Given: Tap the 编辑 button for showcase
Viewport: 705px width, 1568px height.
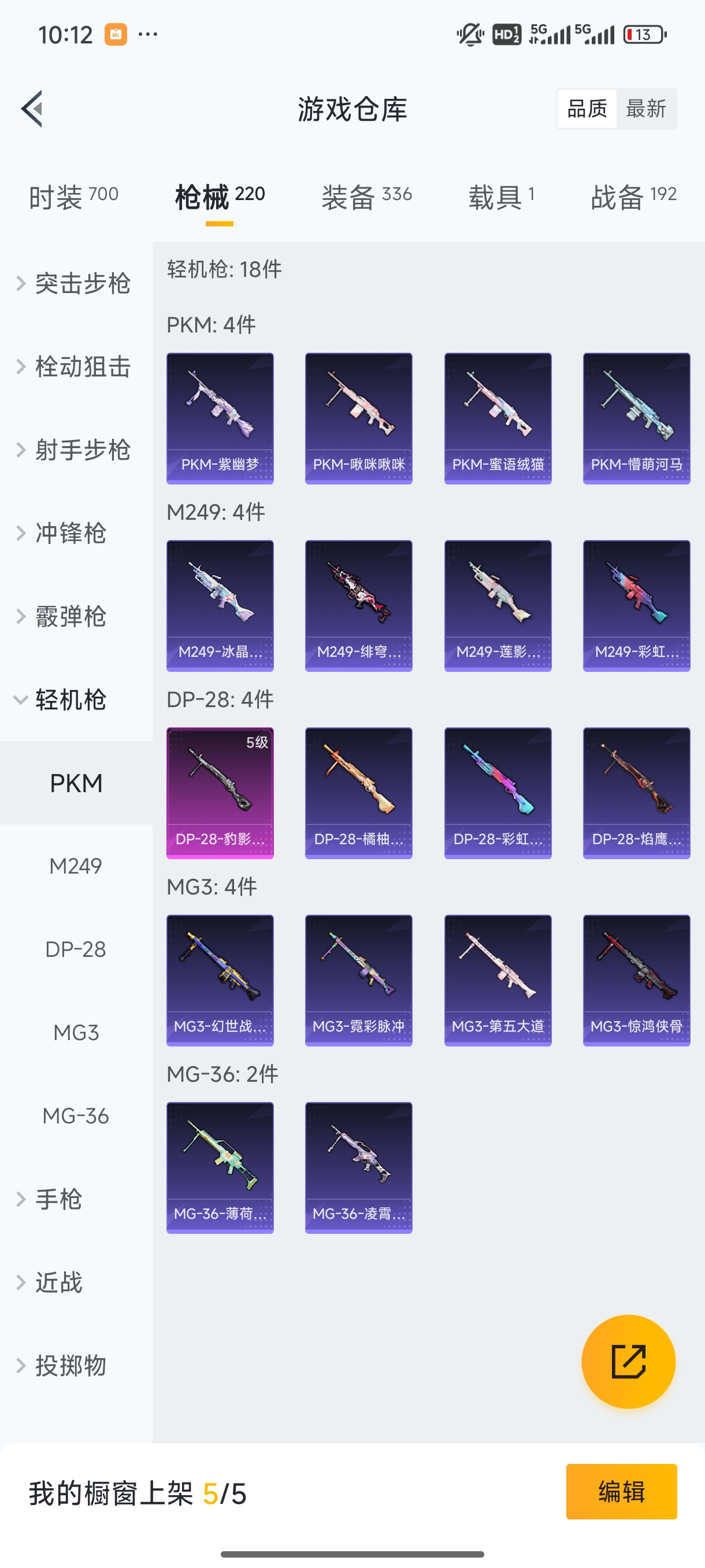Looking at the screenshot, I should 621,1491.
